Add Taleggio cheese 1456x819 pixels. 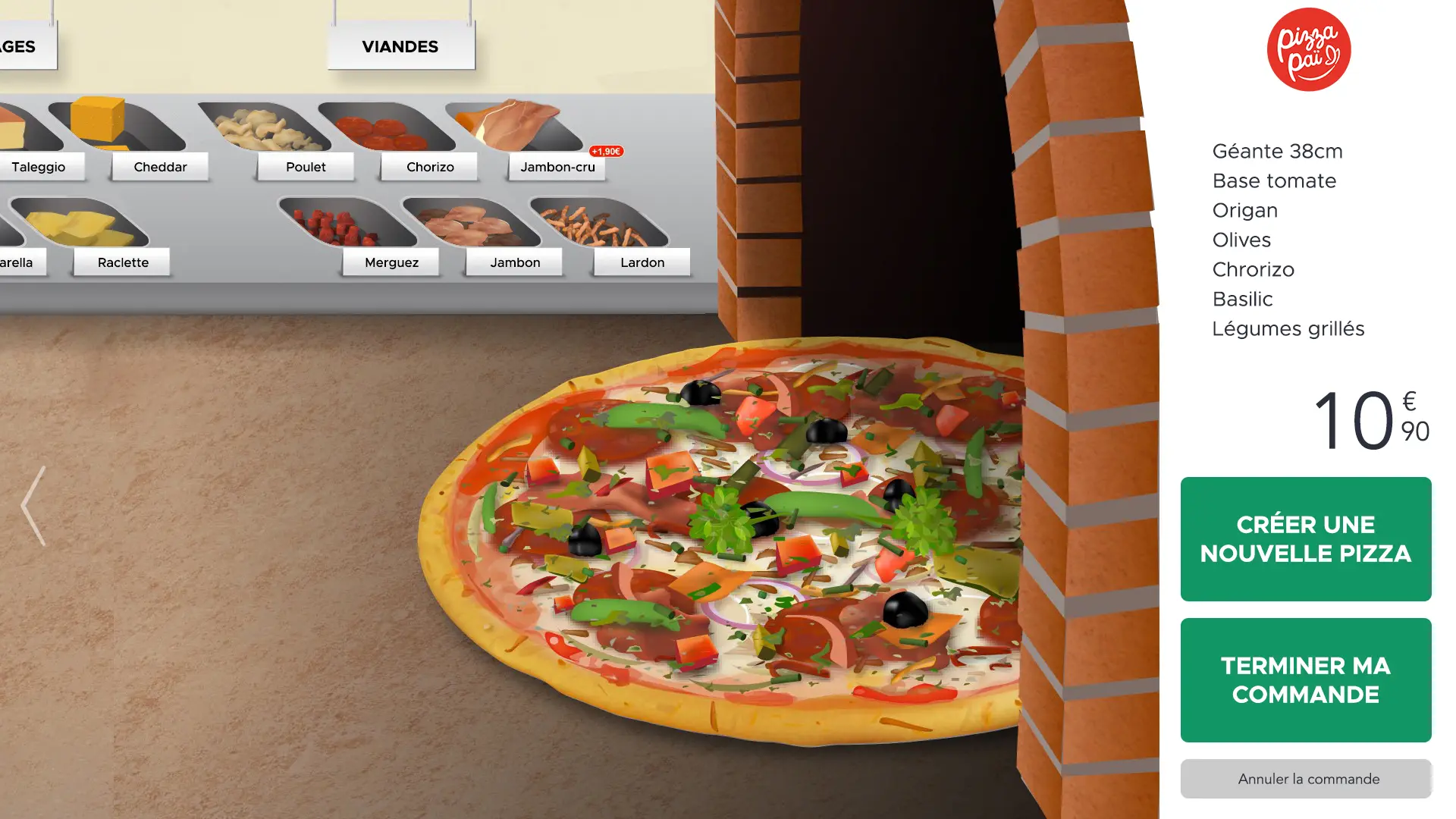(x=38, y=167)
